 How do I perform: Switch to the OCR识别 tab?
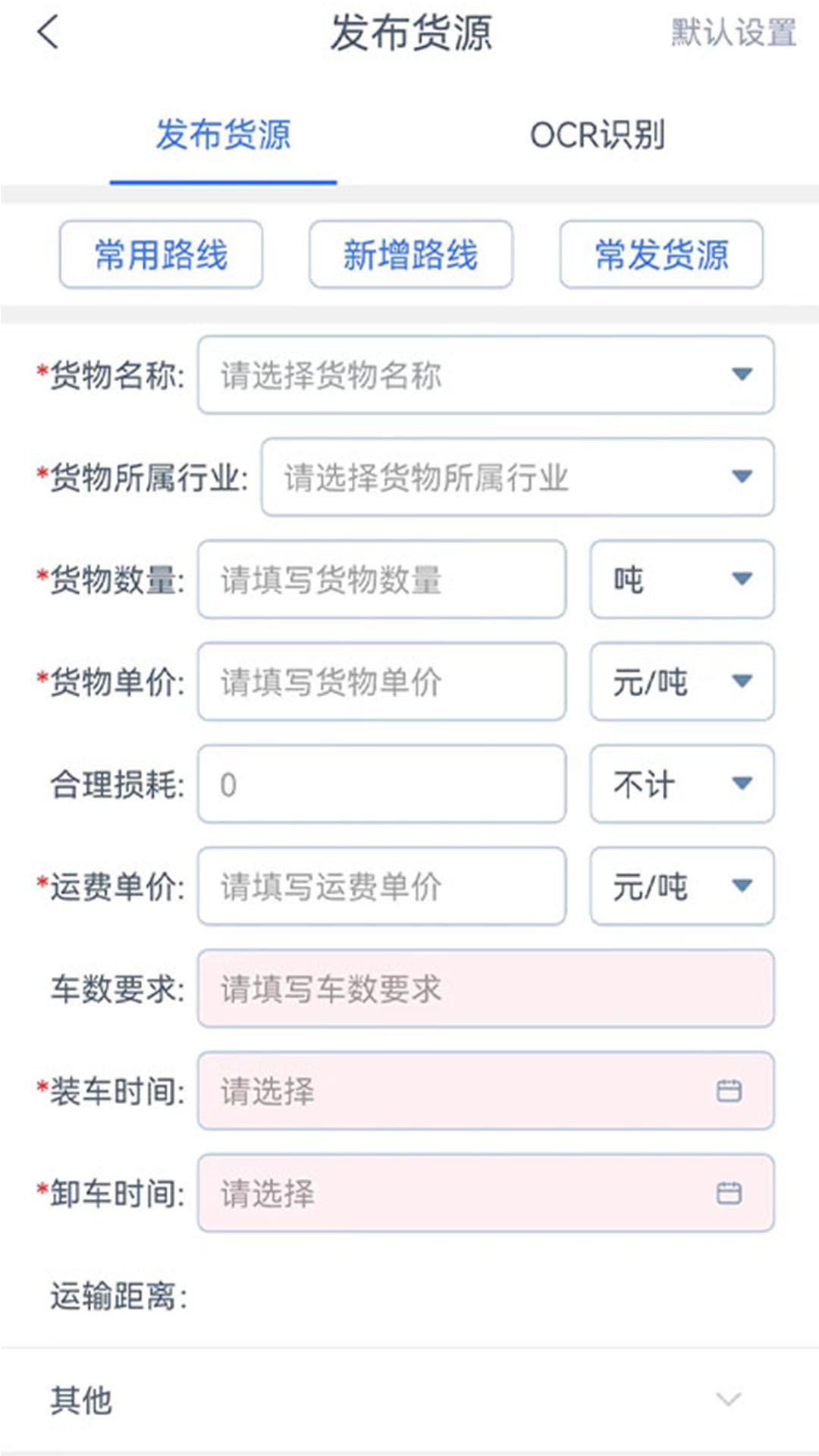click(x=598, y=136)
